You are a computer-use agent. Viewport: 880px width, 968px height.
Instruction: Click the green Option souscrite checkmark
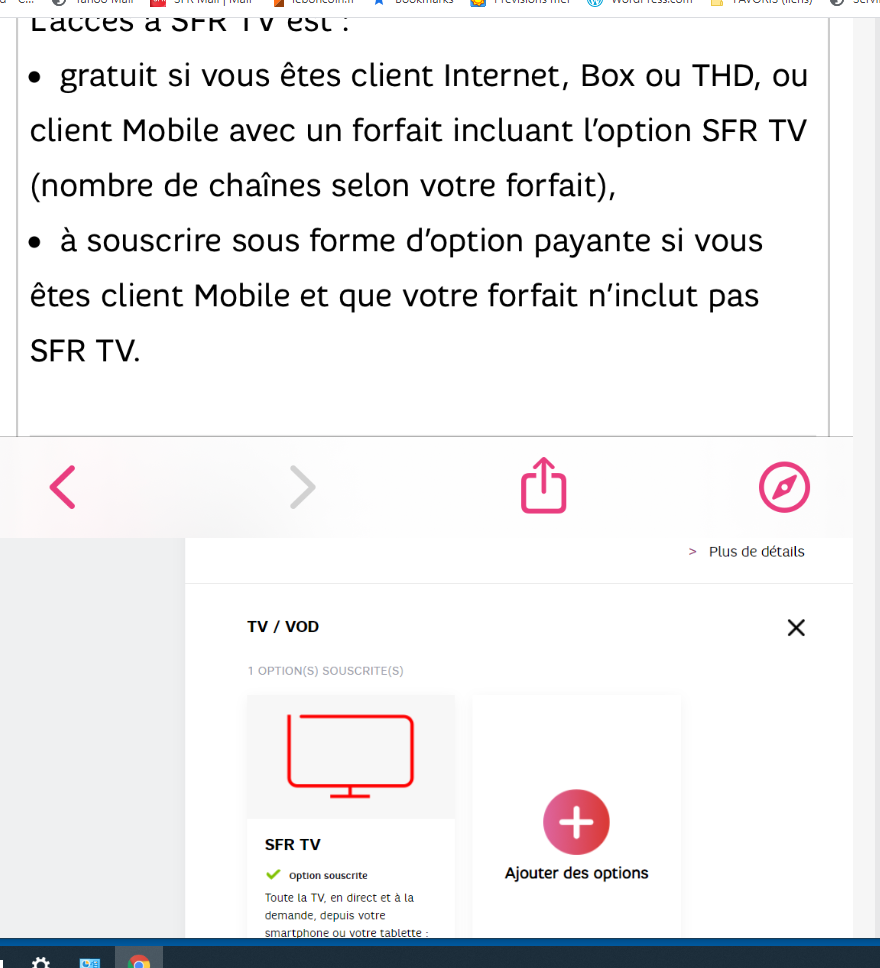point(271,873)
